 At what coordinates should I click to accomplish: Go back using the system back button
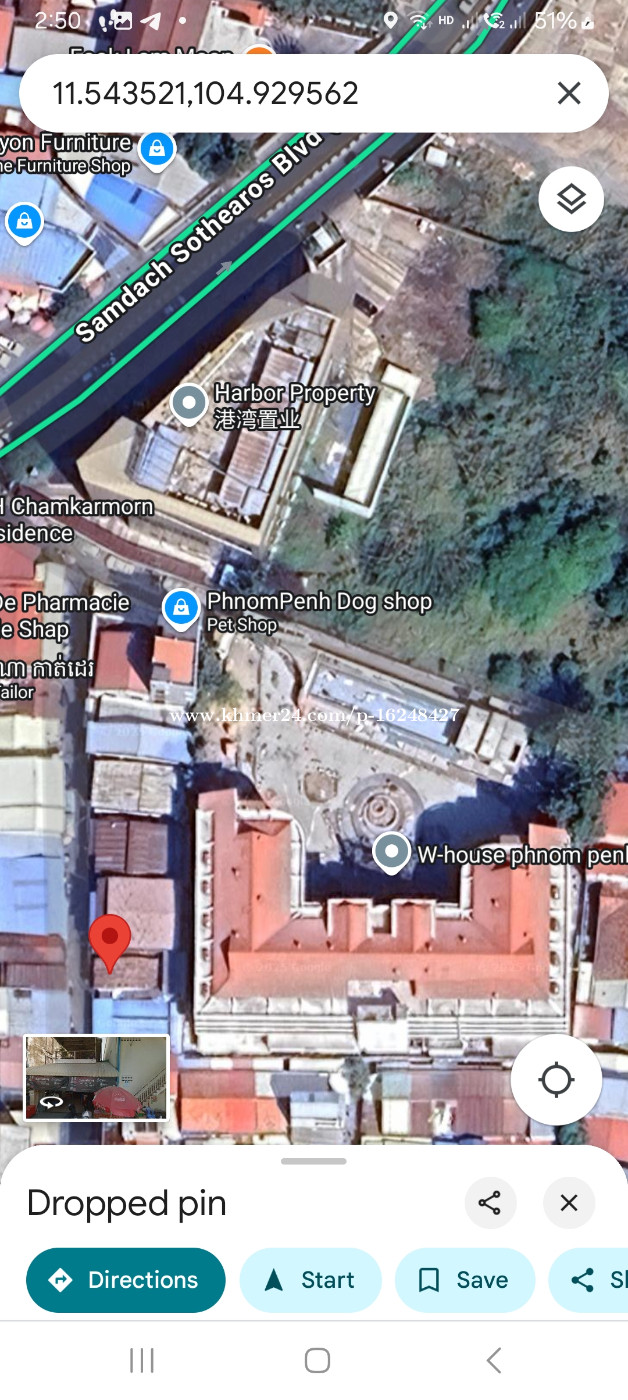point(493,1360)
